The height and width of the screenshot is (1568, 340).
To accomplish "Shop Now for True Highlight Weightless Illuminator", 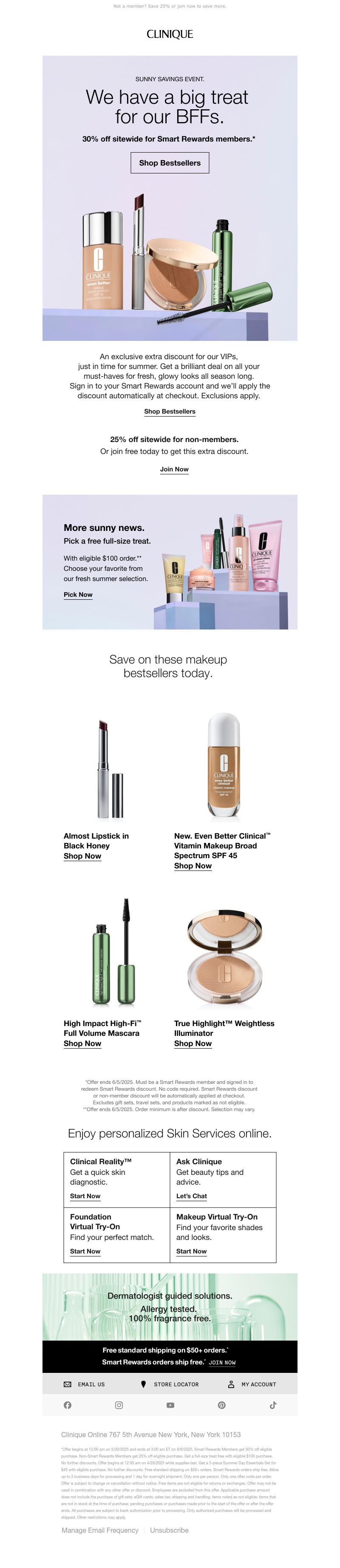I will pyautogui.click(x=193, y=1043).
